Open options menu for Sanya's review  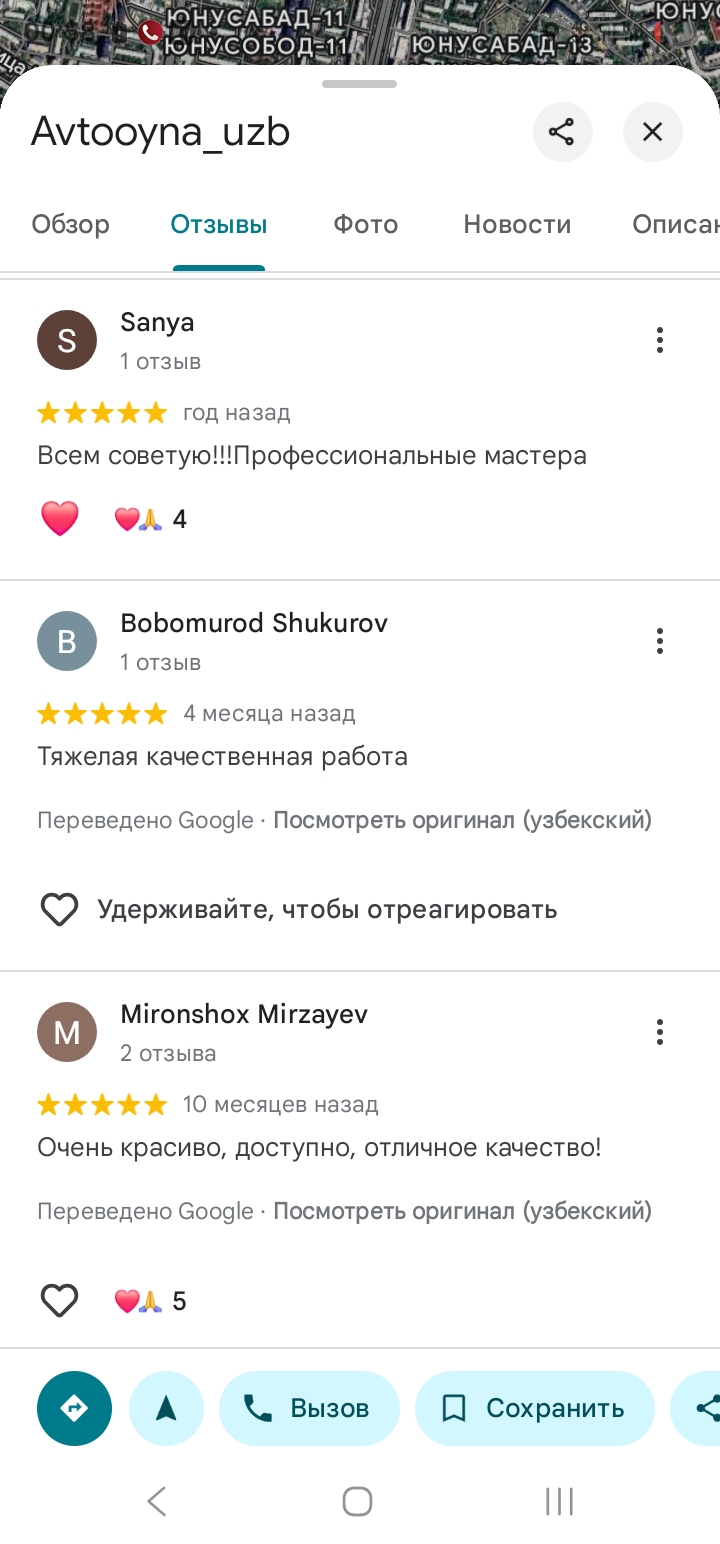click(x=659, y=340)
